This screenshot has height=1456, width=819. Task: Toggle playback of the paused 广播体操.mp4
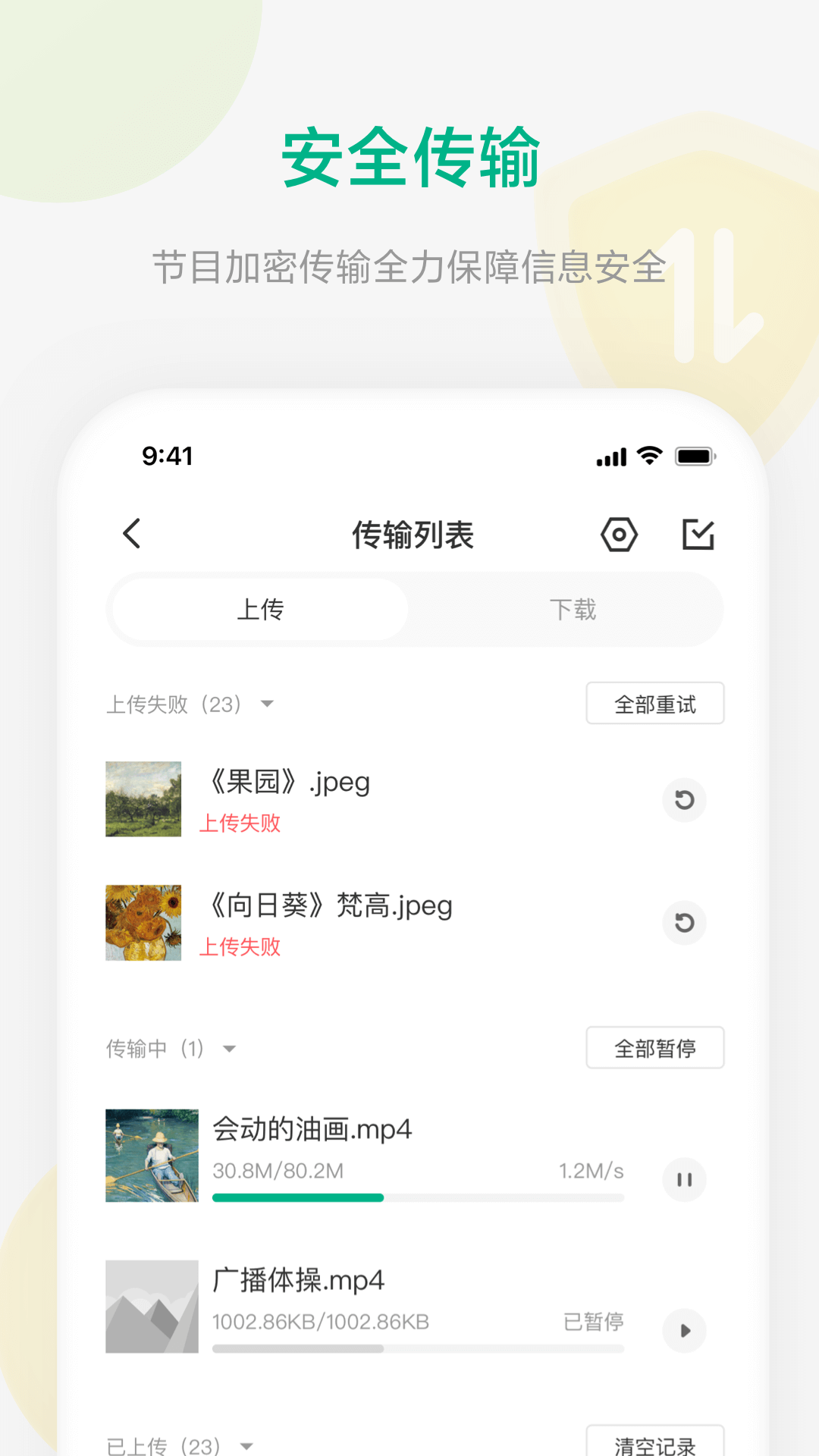click(x=685, y=1331)
